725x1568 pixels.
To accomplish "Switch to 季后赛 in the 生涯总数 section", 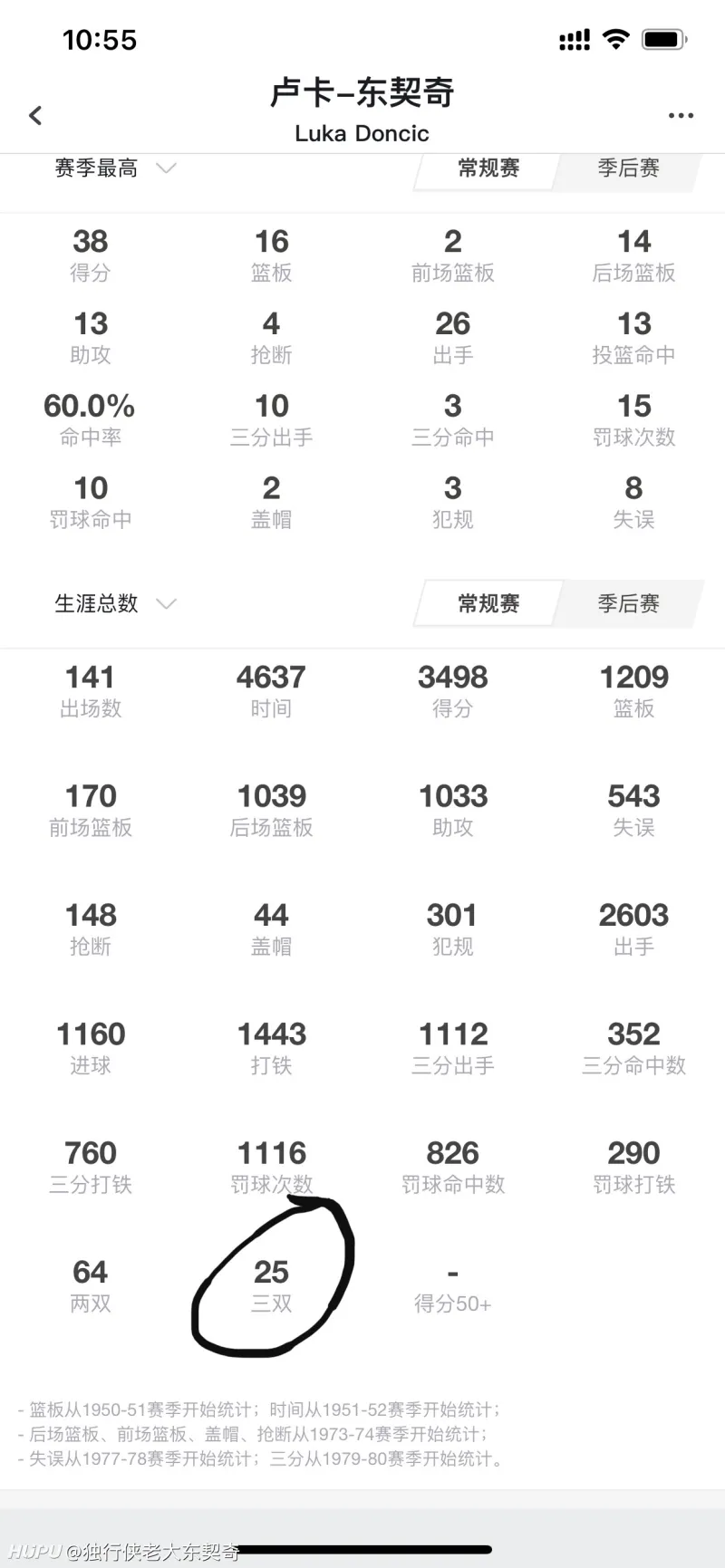I will coord(628,604).
